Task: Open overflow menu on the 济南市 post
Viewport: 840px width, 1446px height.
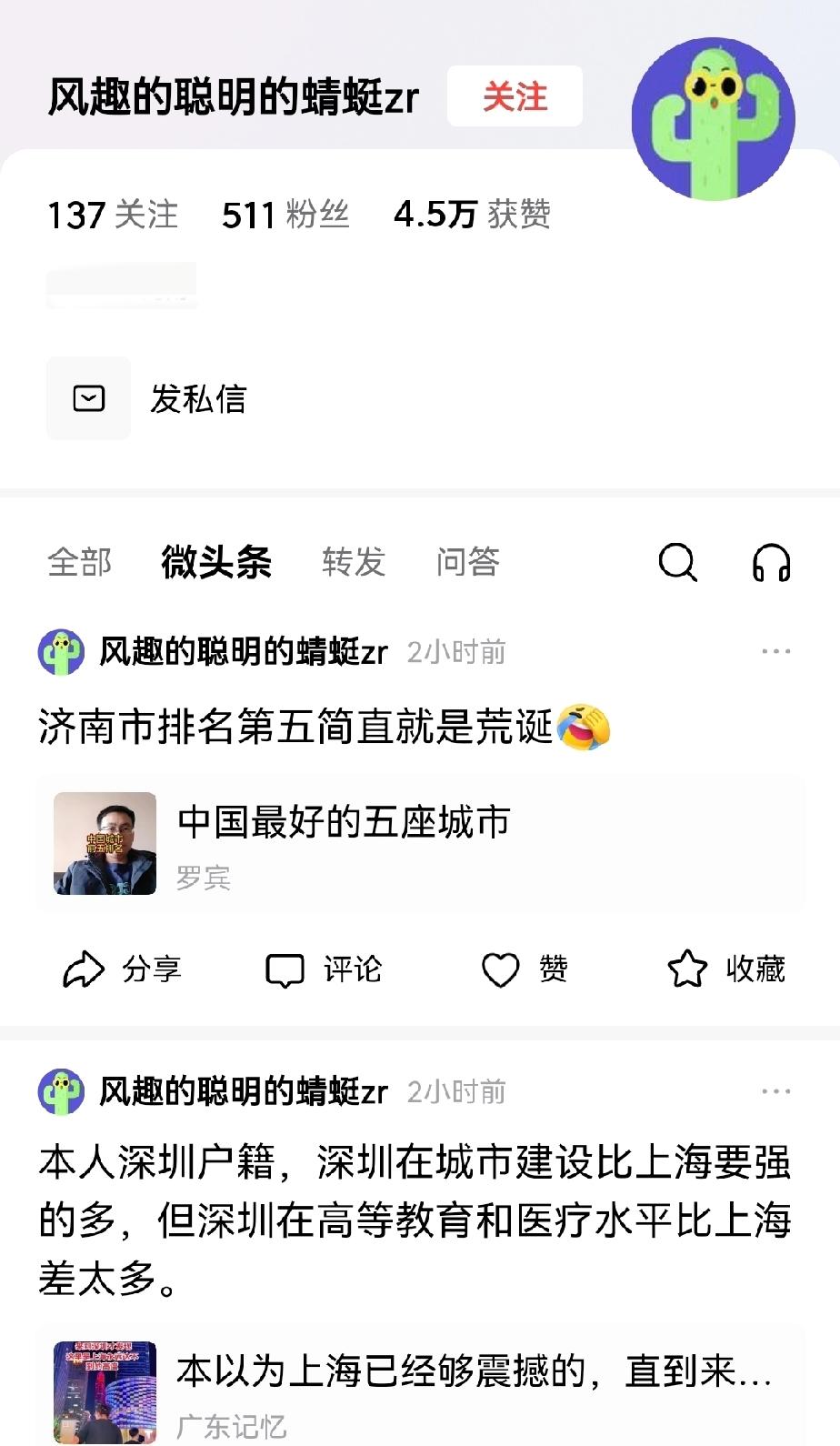Action: tap(775, 651)
